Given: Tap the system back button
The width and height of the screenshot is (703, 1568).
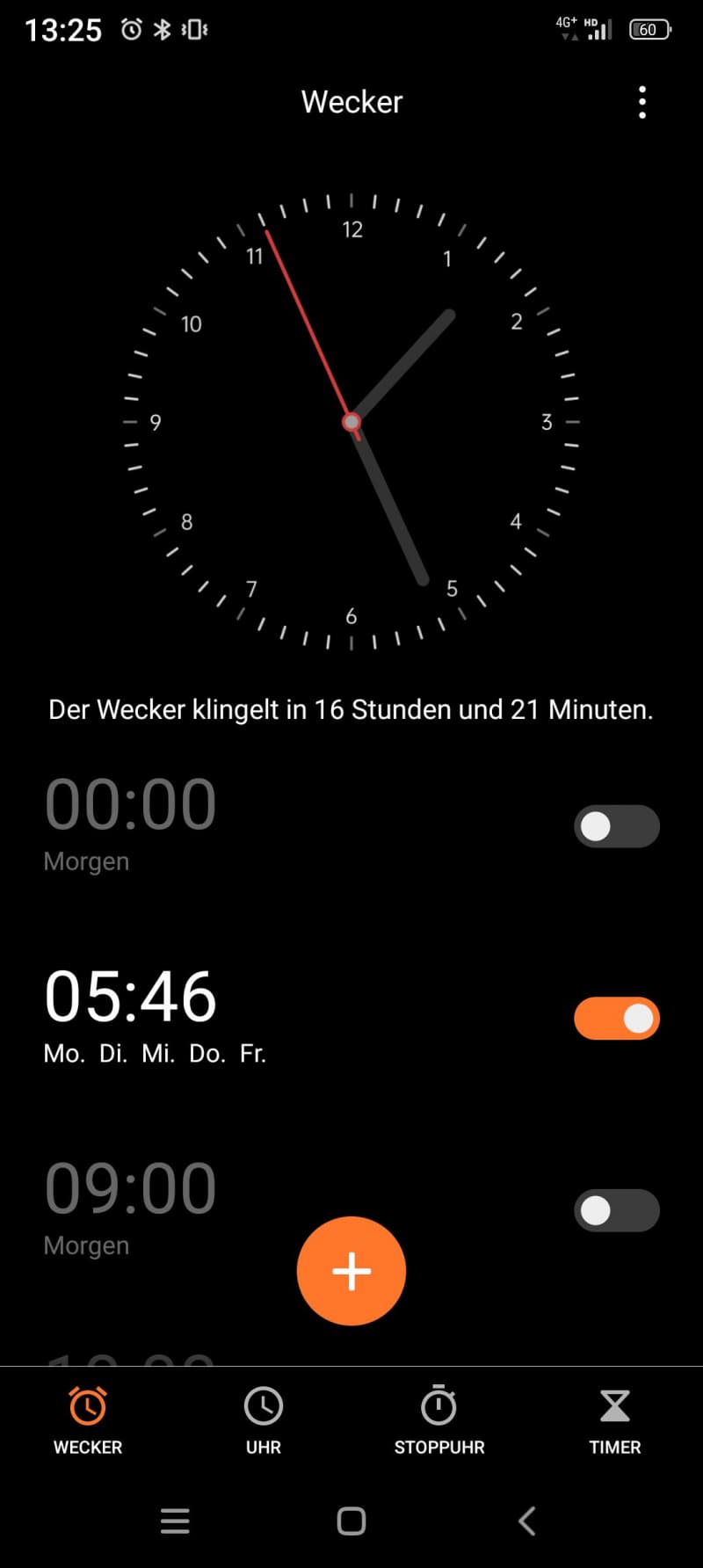Looking at the screenshot, I should pyautogui.click(x=527, y=1521).
